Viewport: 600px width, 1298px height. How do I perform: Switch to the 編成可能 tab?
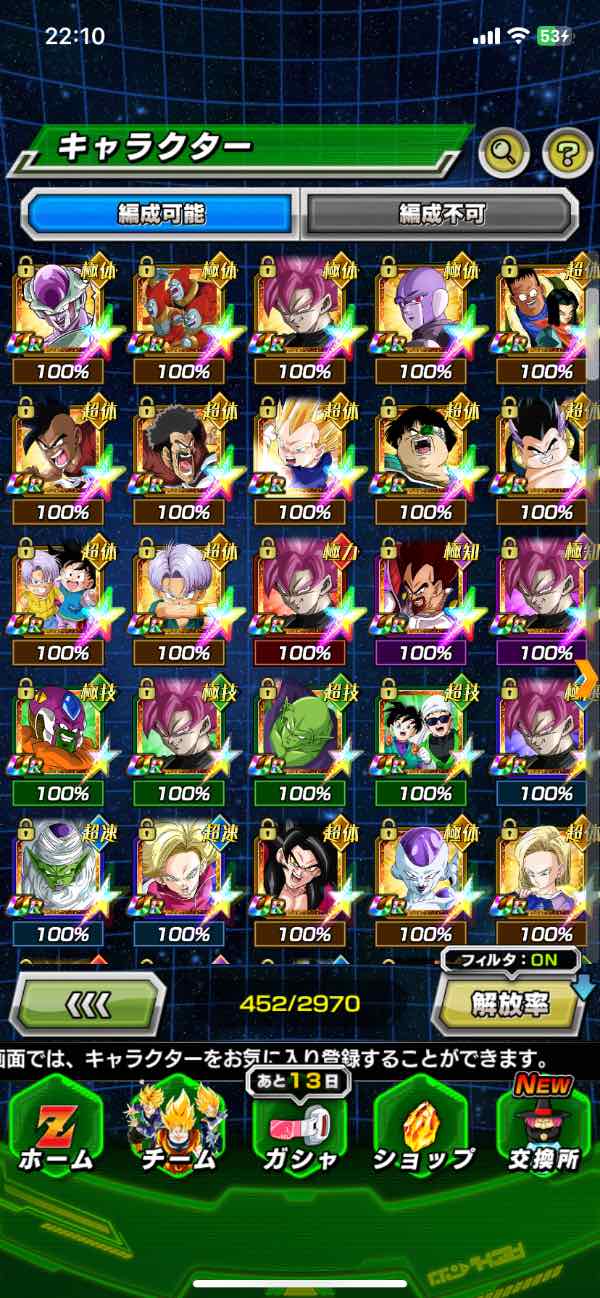[x=161, y=214]
